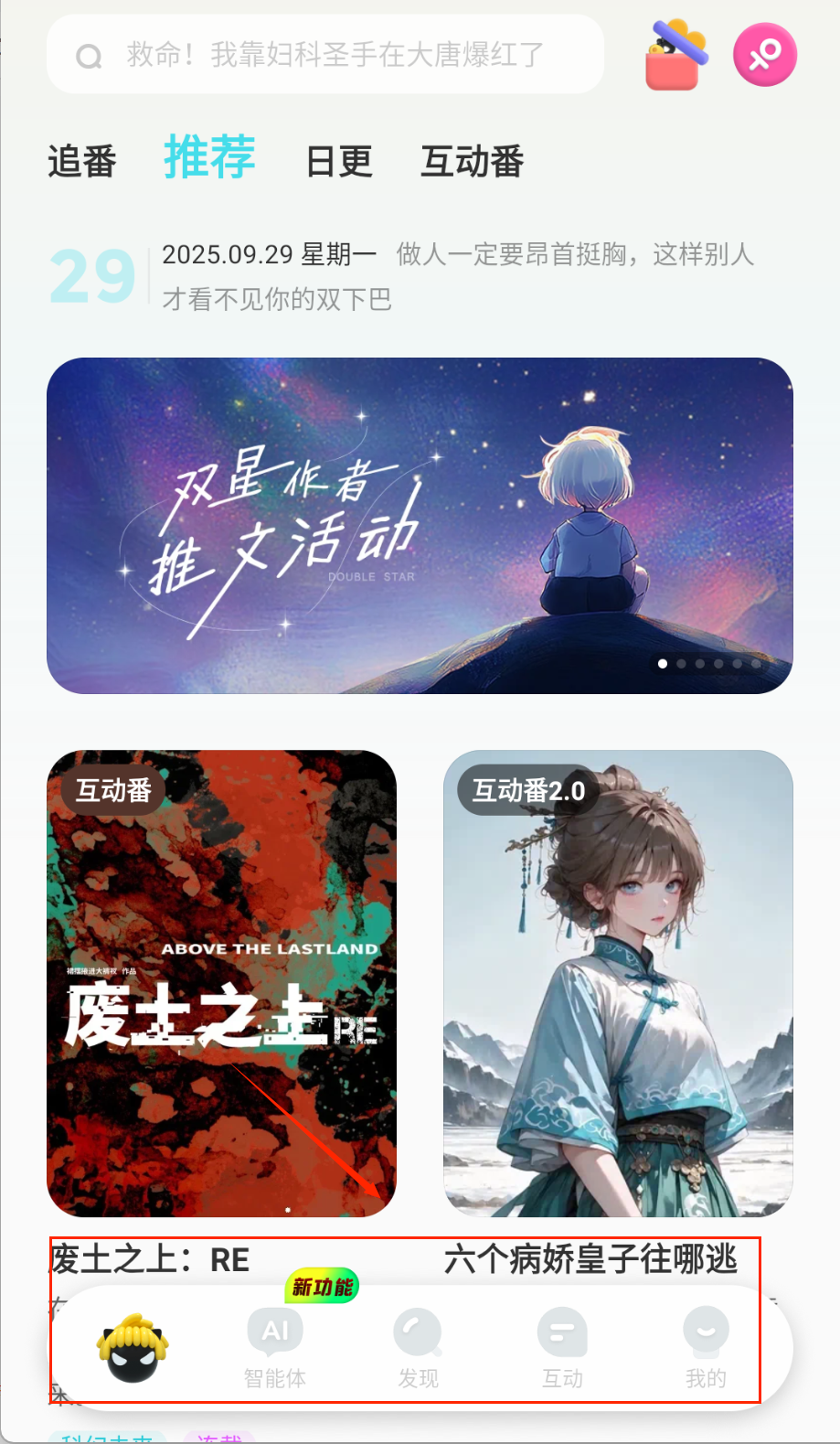This screenshot has height=1444, width=840.
Task: Open the 六个病娇皇子往哪逃 card
Action: tap(618, 983)
